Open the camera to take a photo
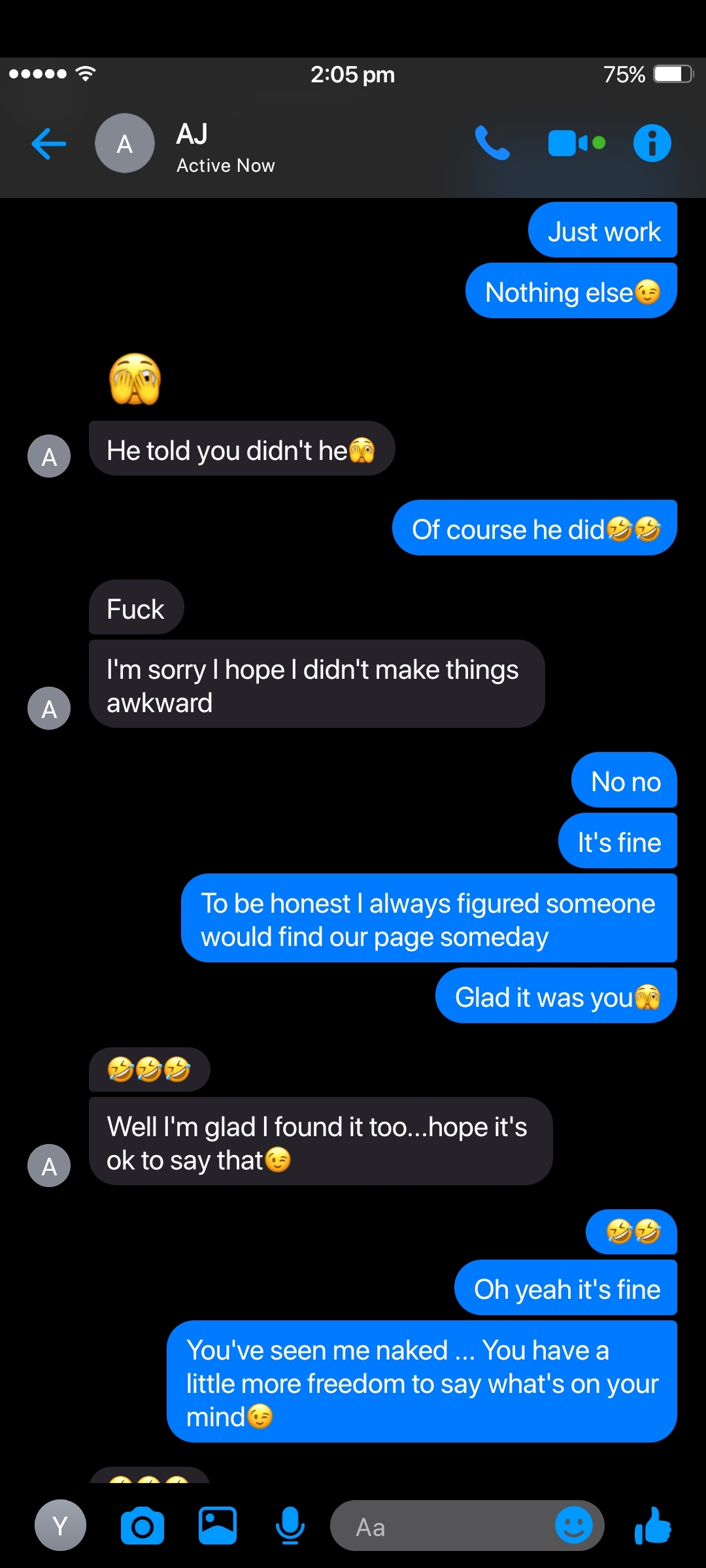Image resolution: width=706 pixels, height=1568 pixels. (x=143, y=1526)
